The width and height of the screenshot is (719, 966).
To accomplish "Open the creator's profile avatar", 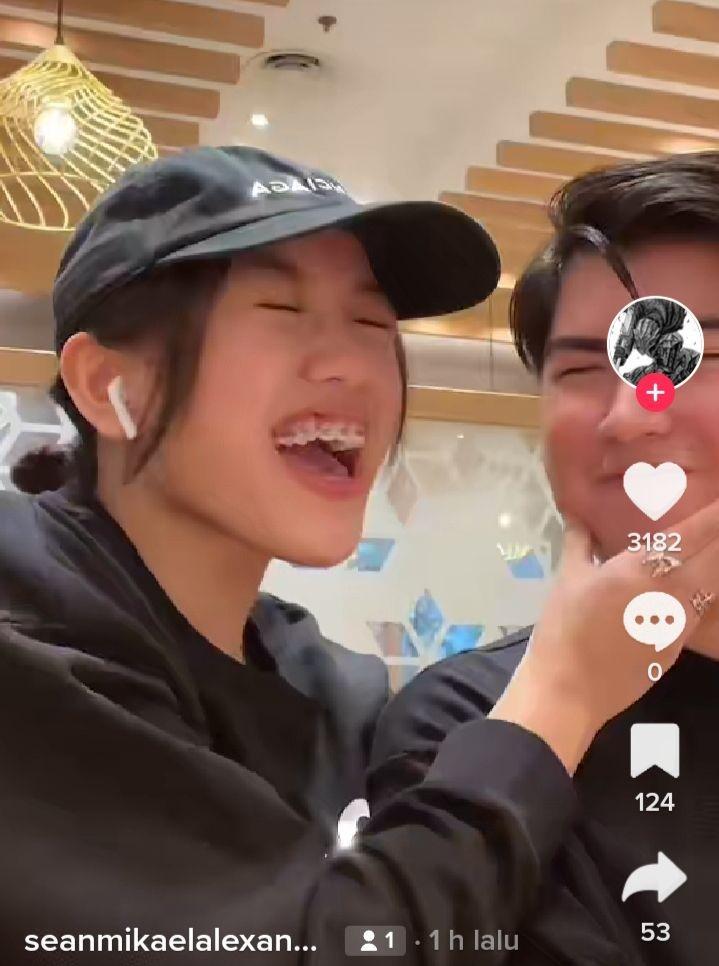I will pyautogui.click(x=655, y=343).
